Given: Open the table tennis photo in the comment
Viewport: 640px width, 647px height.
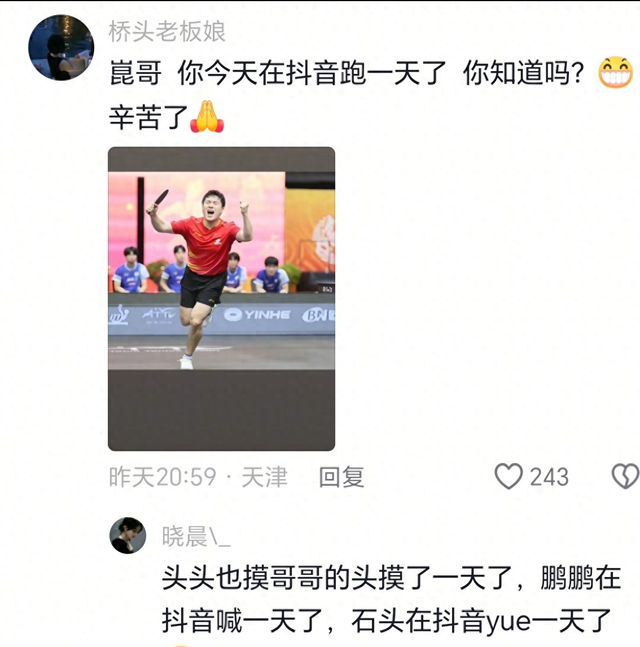Looking at the screenshot, I should (222, 299).
